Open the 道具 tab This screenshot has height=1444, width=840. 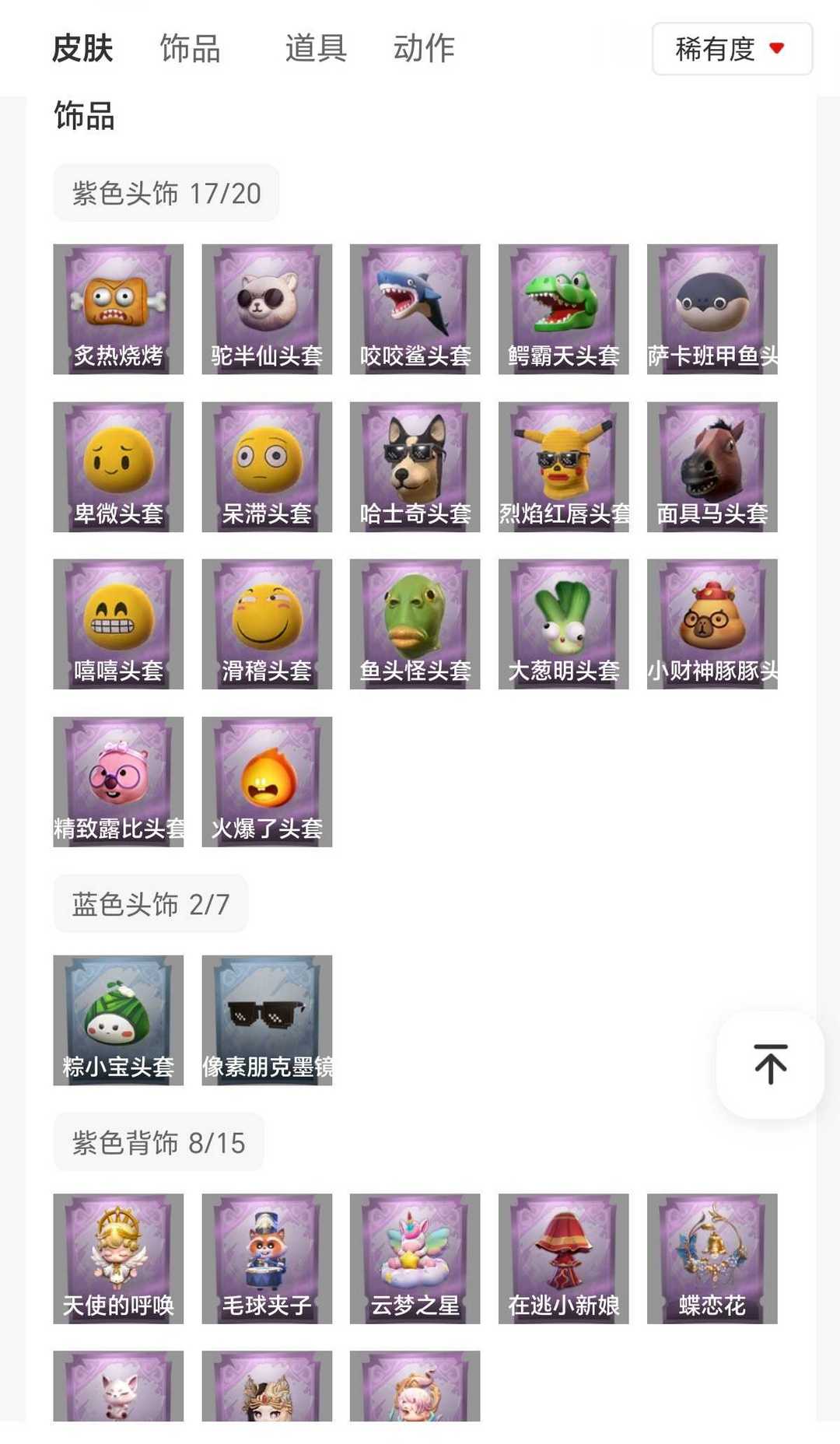[315, 48]
